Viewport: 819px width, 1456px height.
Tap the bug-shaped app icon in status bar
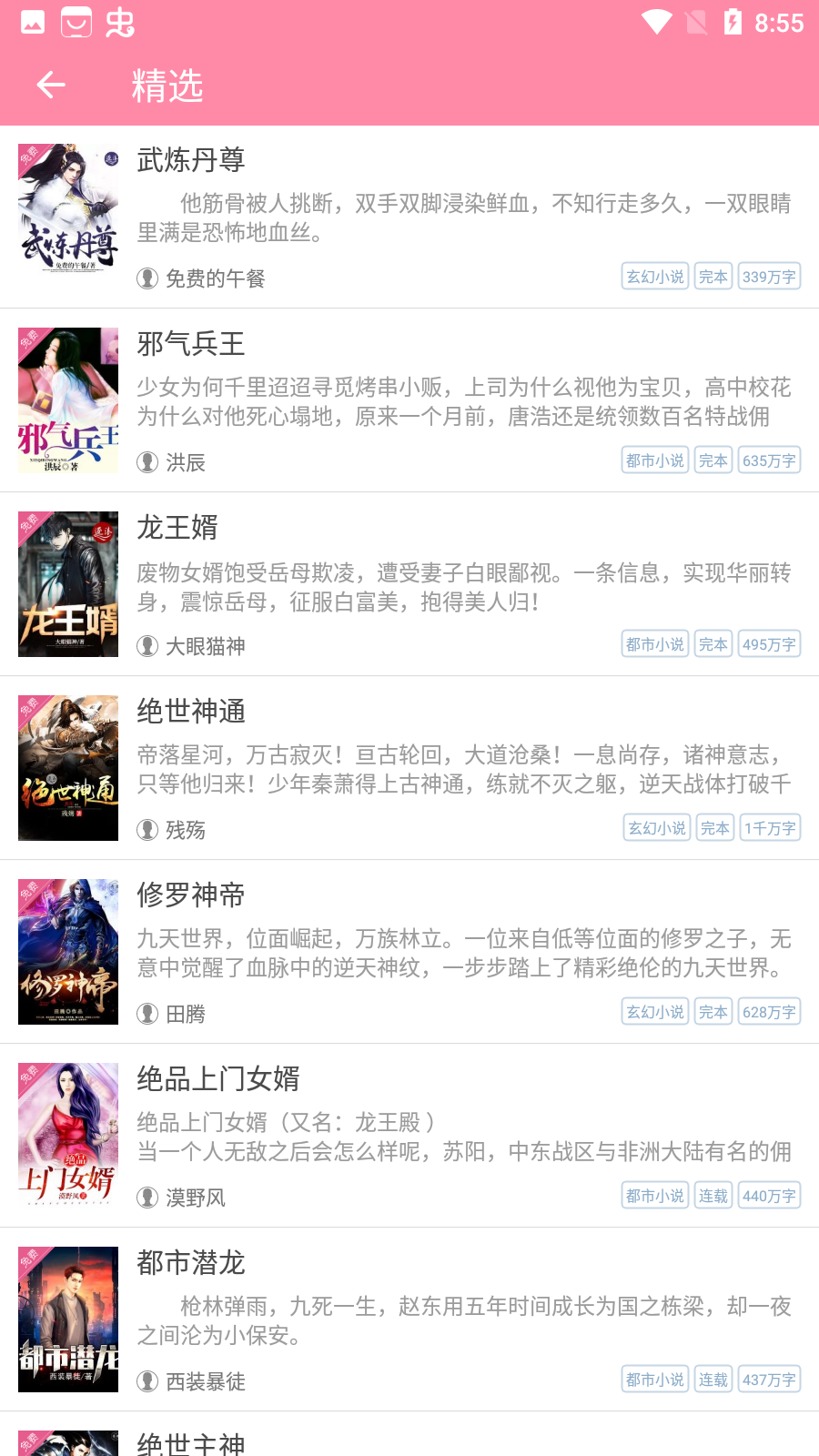(119, 25)
